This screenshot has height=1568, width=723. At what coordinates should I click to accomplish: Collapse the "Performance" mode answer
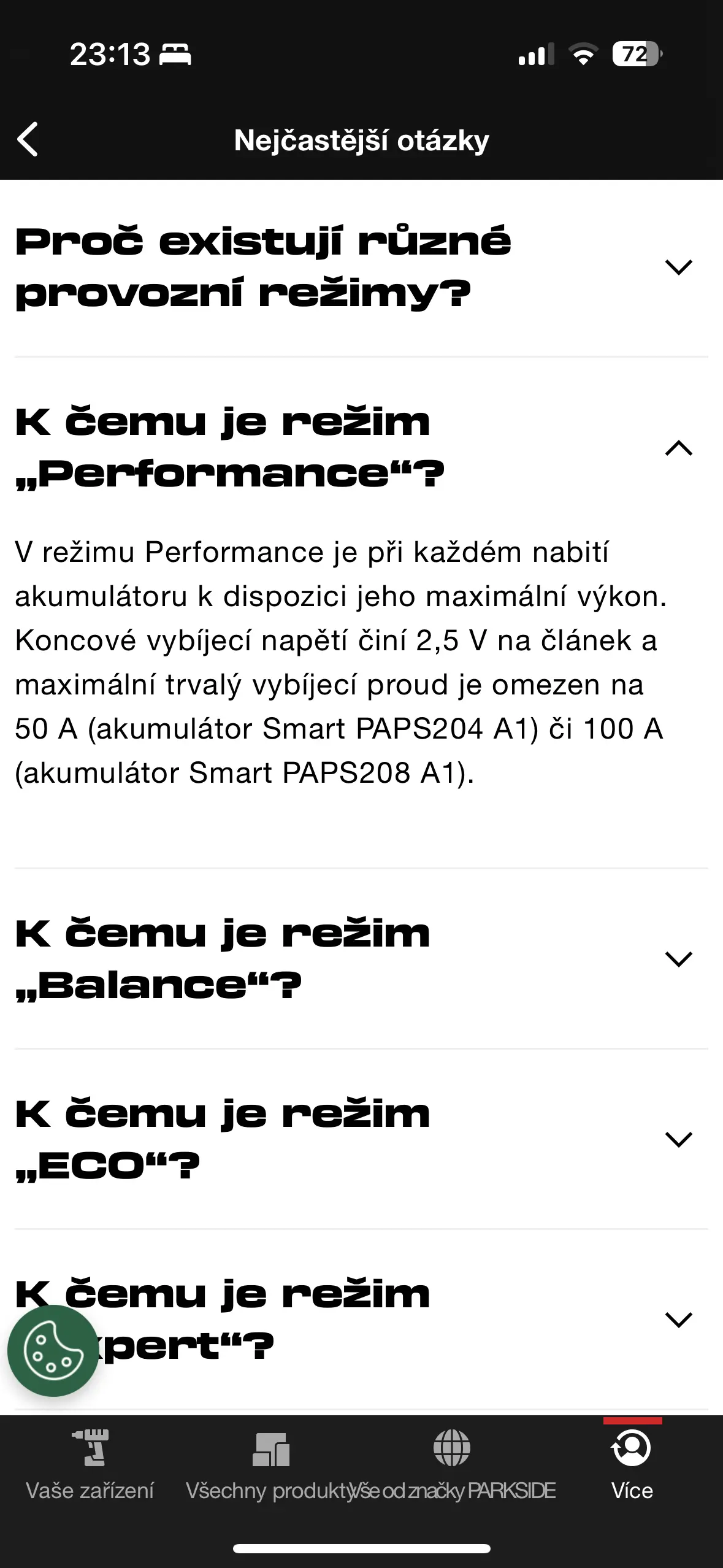(361, 448)
